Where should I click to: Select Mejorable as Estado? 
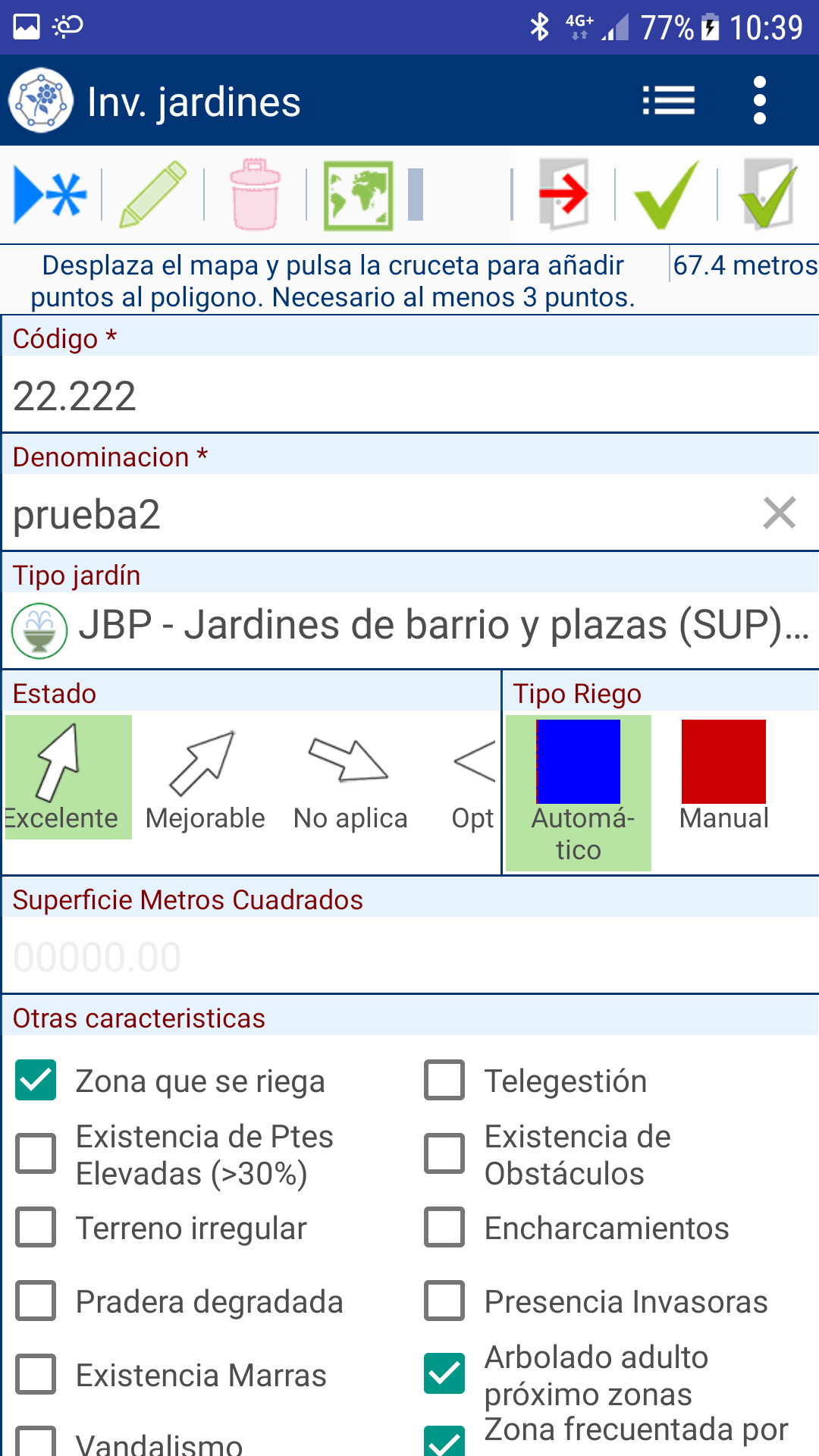pyautogui.click(x=205, y=778)
